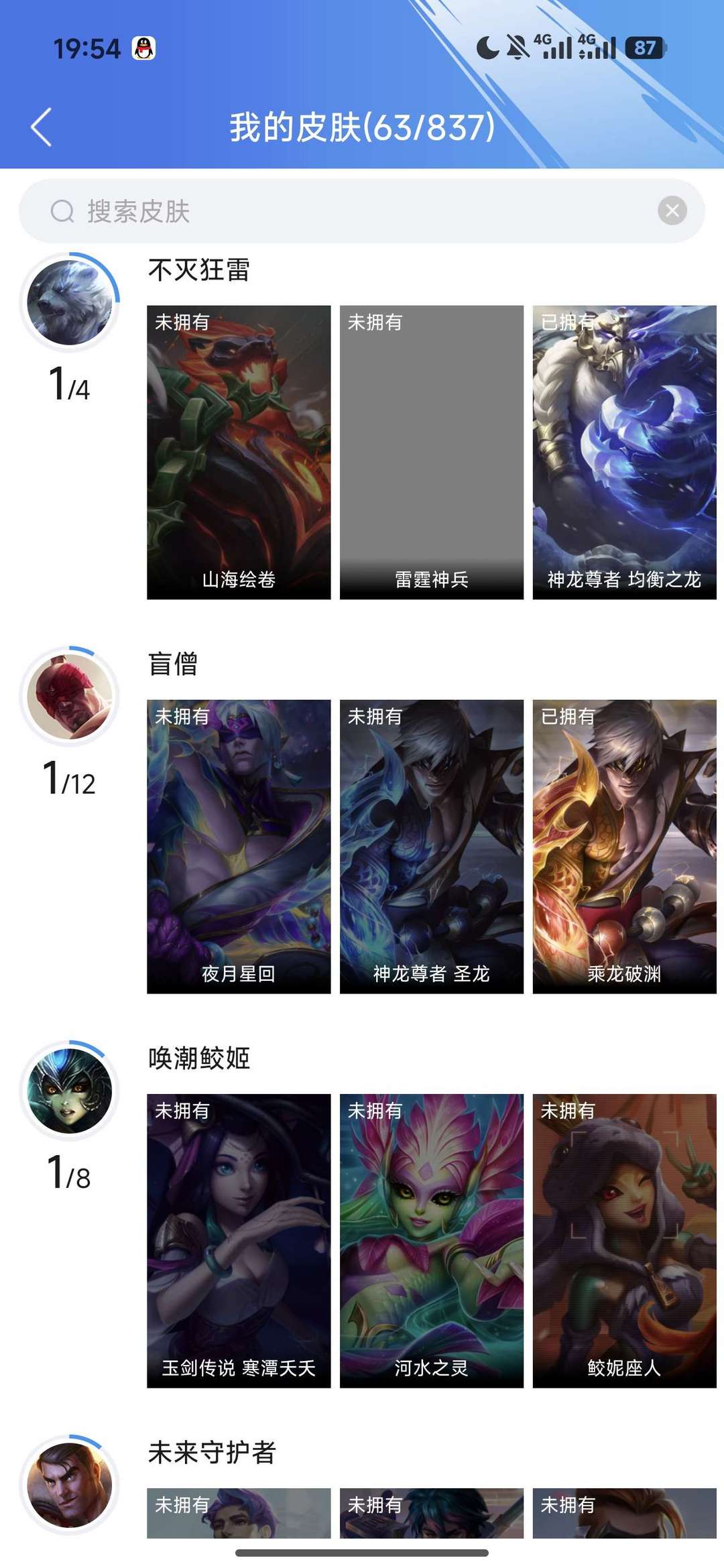The width and height of the screenshot is (724, 1568).
Task: Tap the 唤潮鲛姬 champion avatar
Action: pyautogui.click(x=70, y=1091)
